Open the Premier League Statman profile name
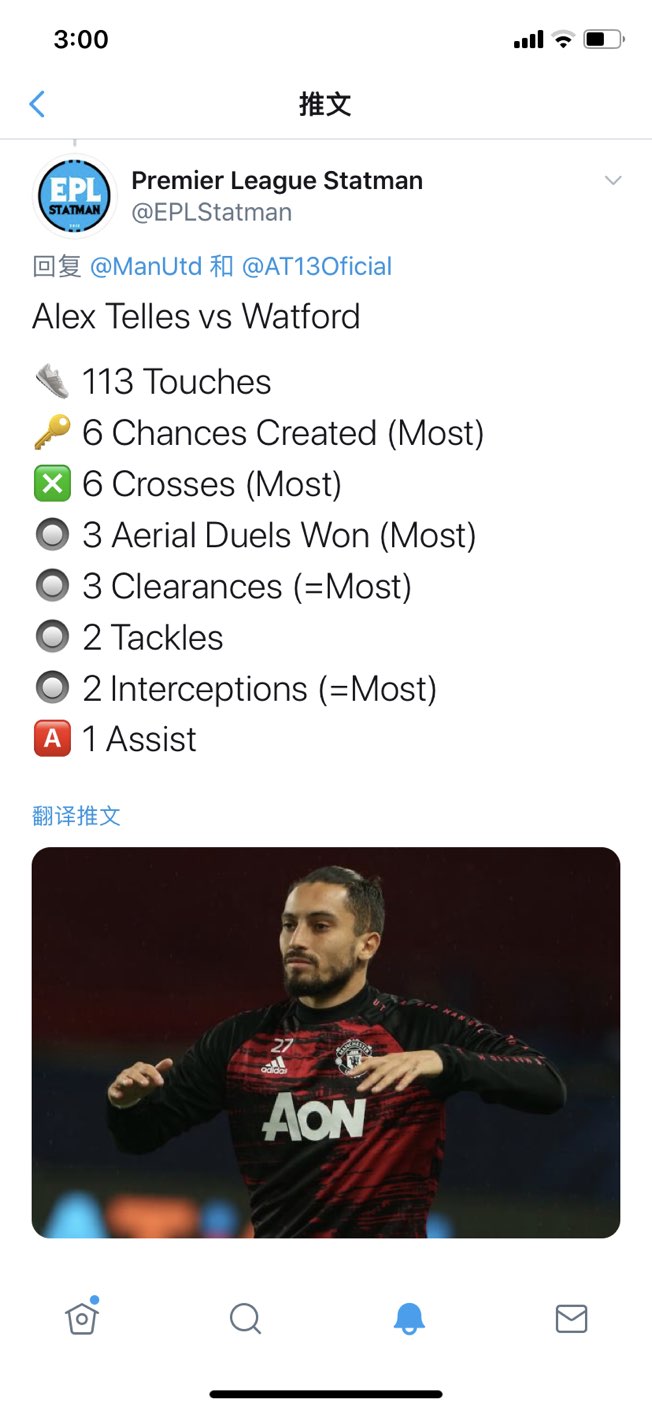 click(277, 181)
